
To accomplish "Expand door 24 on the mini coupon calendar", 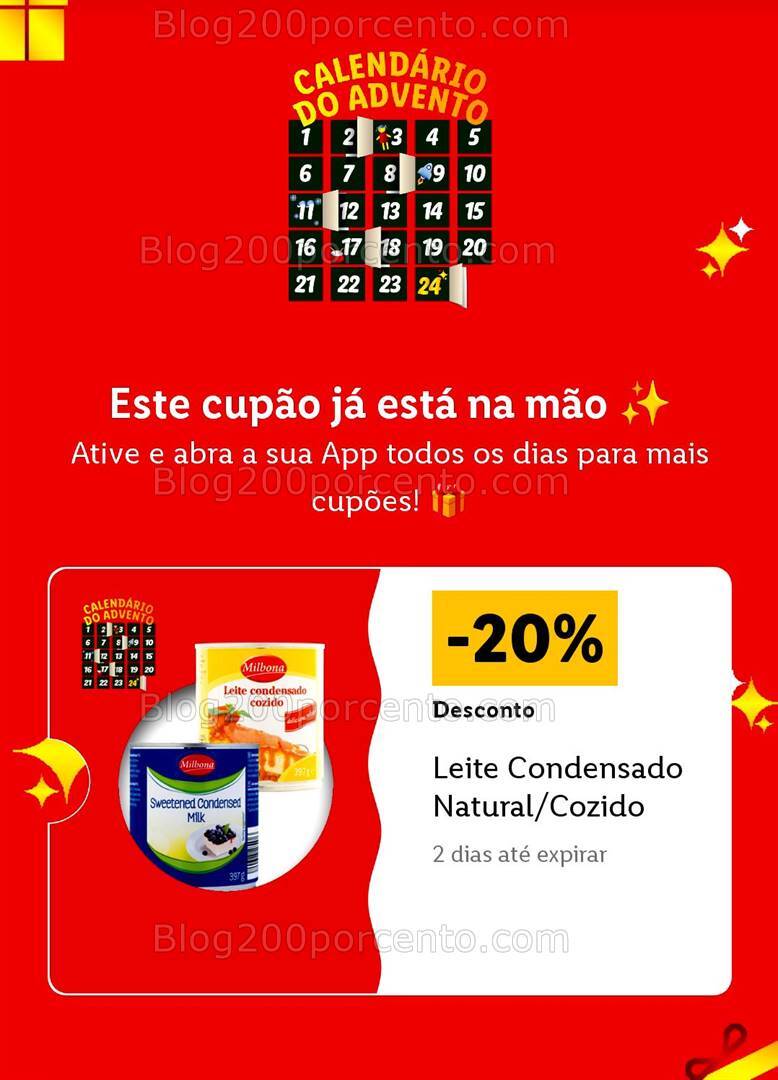I will coord(133,682).
